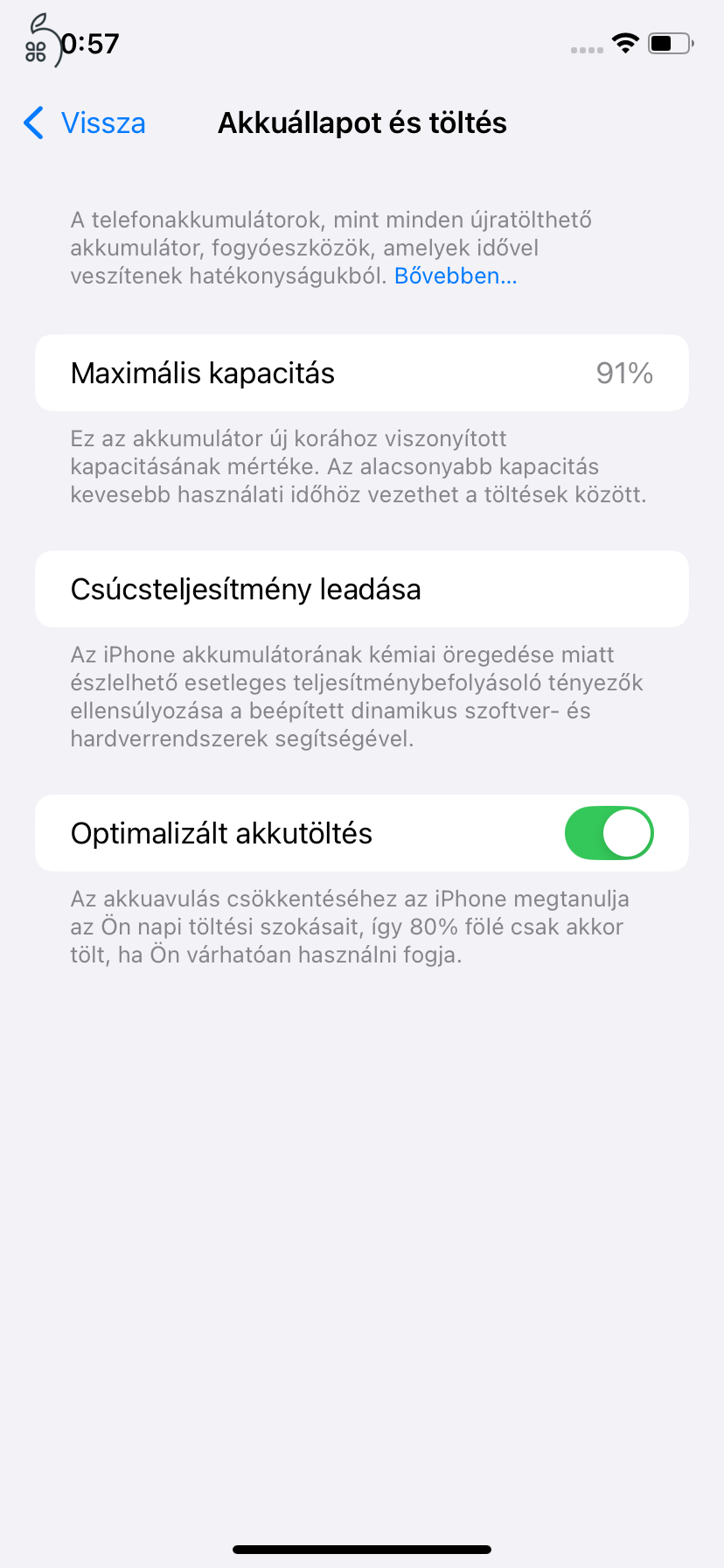Open the Maximális kapacitás row
The width and height of the screenshot is (724, 1568).
362,372
